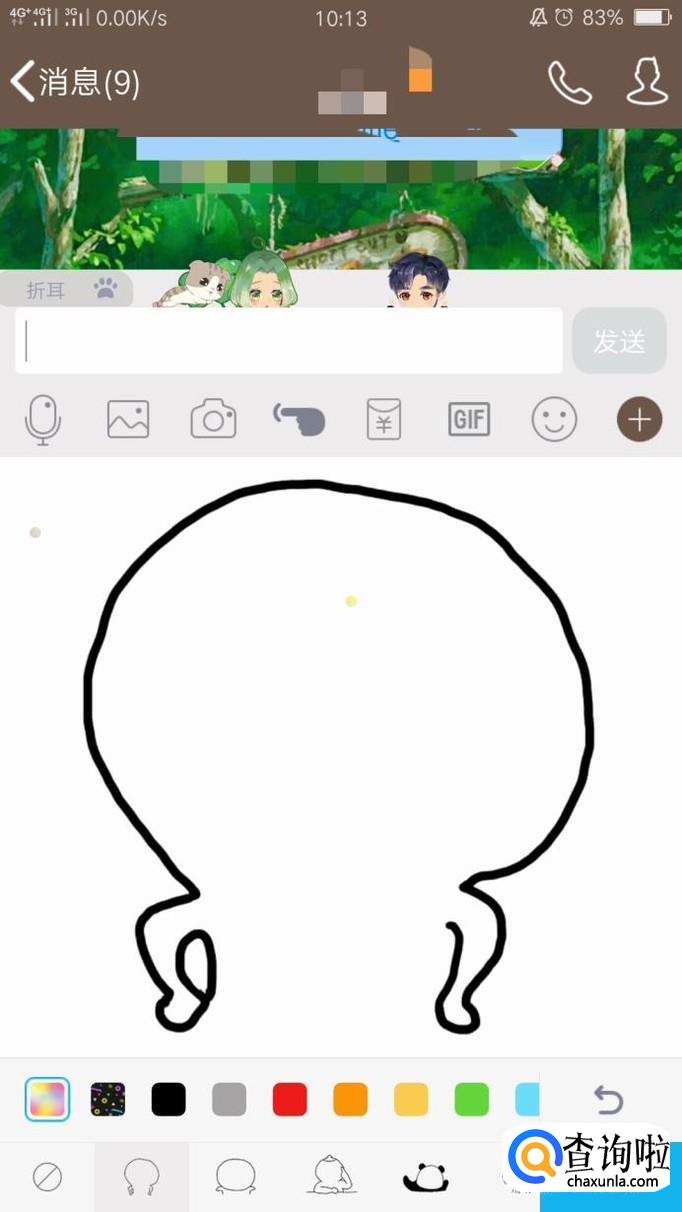Select the black color swatch
Image resolution: width=682 pixels, height=1212 pixels.
(169, 1100)
